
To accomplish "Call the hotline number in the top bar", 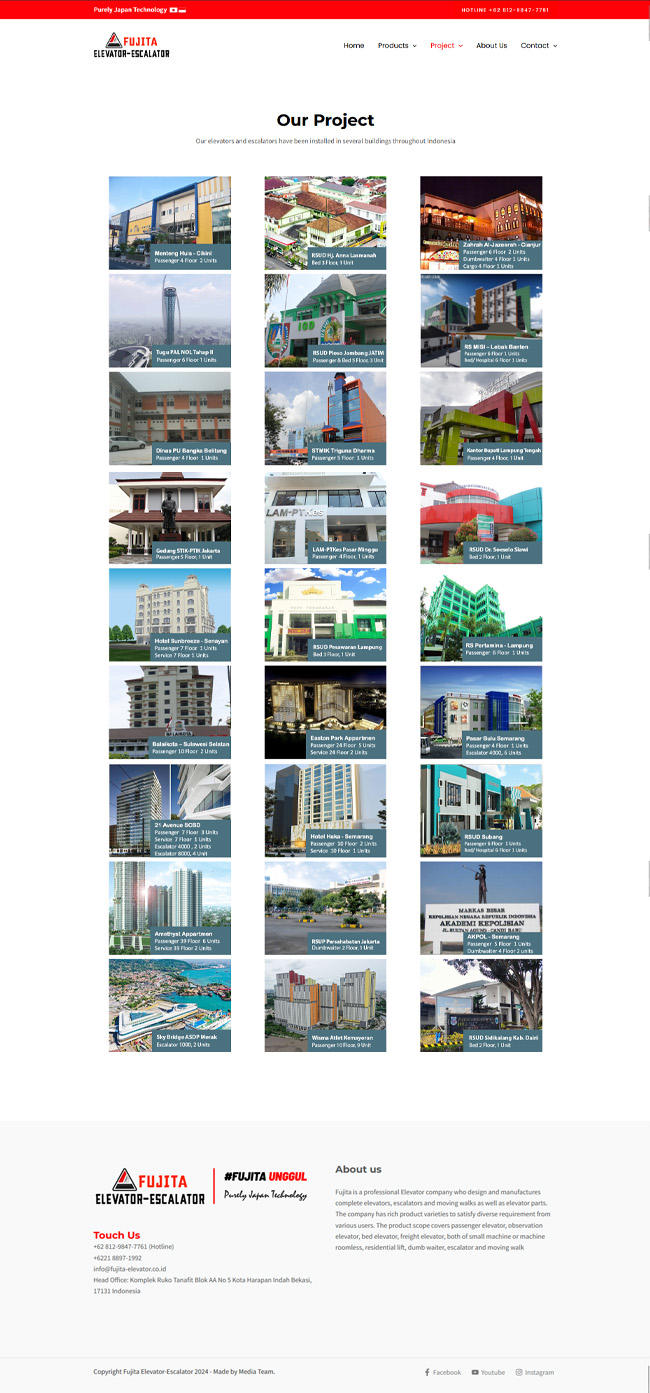I will (x=505, y=10).
